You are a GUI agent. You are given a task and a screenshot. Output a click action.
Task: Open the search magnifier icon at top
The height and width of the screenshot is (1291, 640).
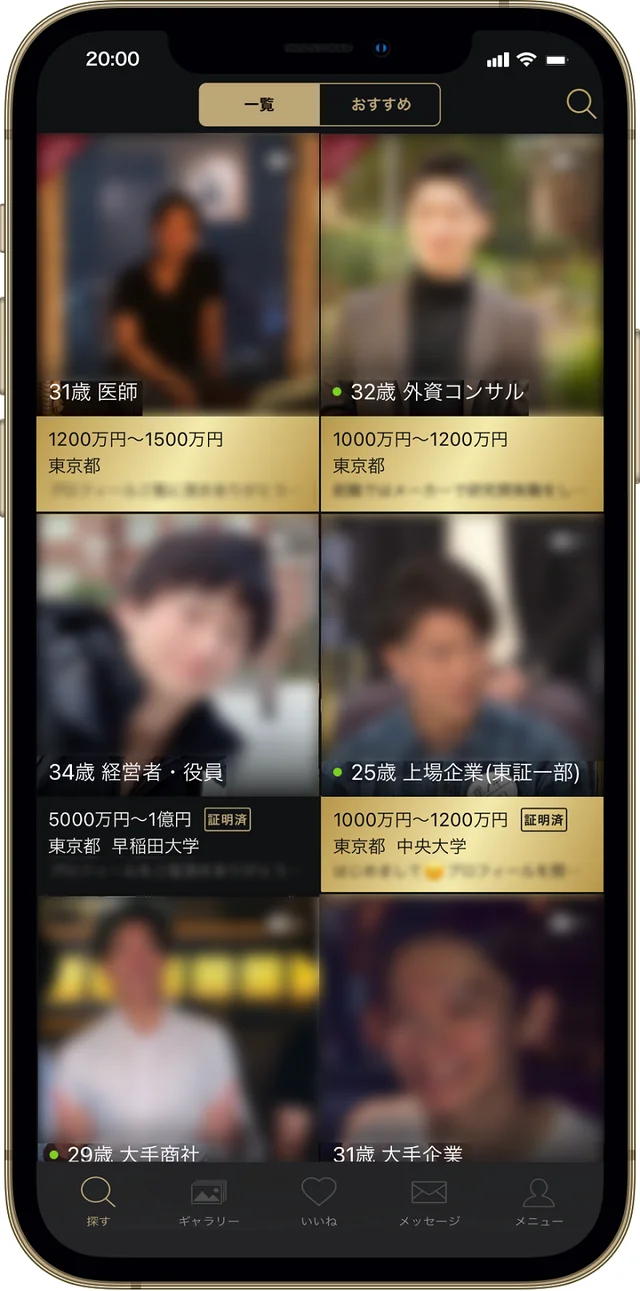click(x=581, y=104)
